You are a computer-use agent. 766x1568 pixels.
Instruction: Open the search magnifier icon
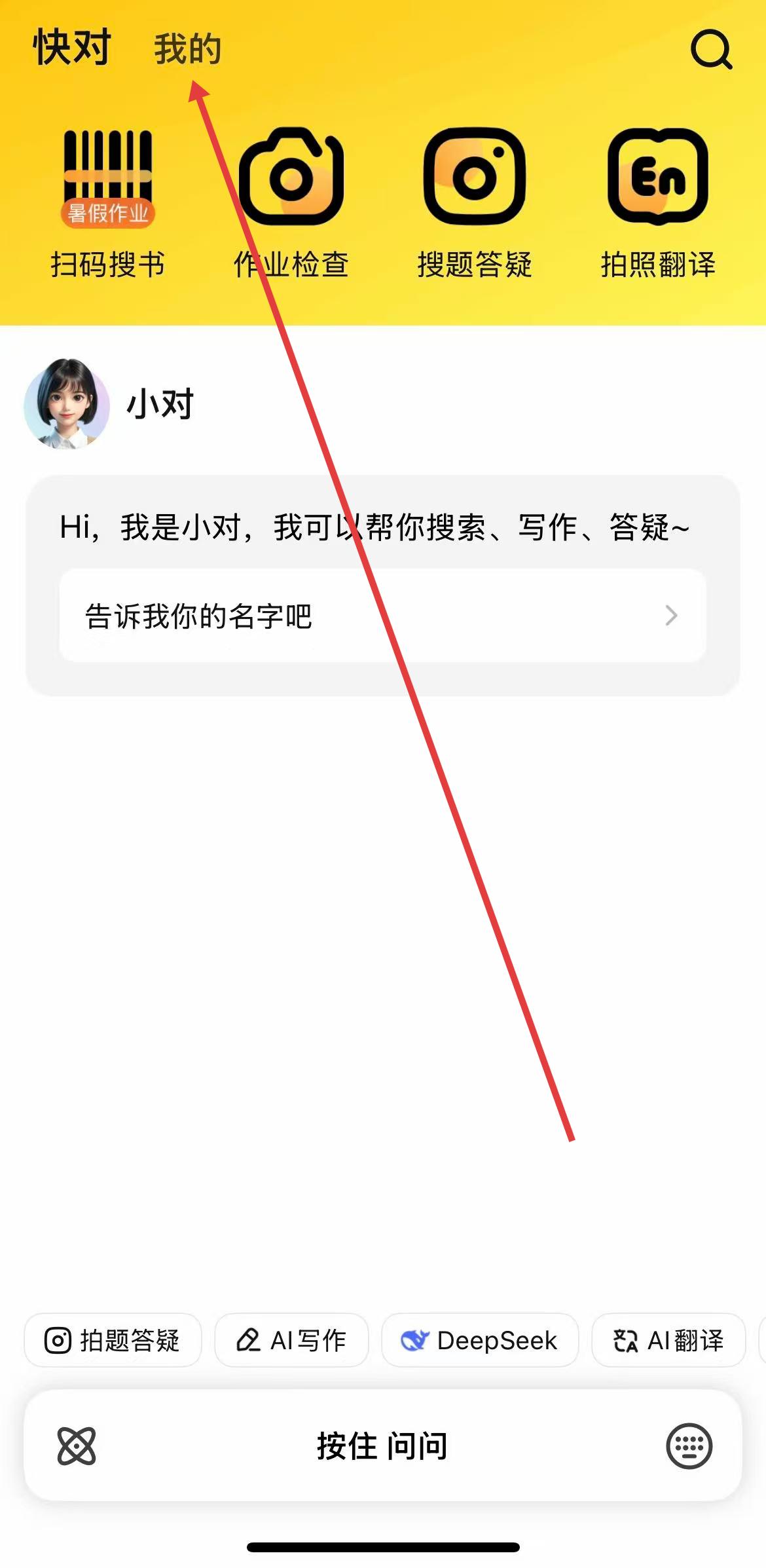click(x=711, y=50)
